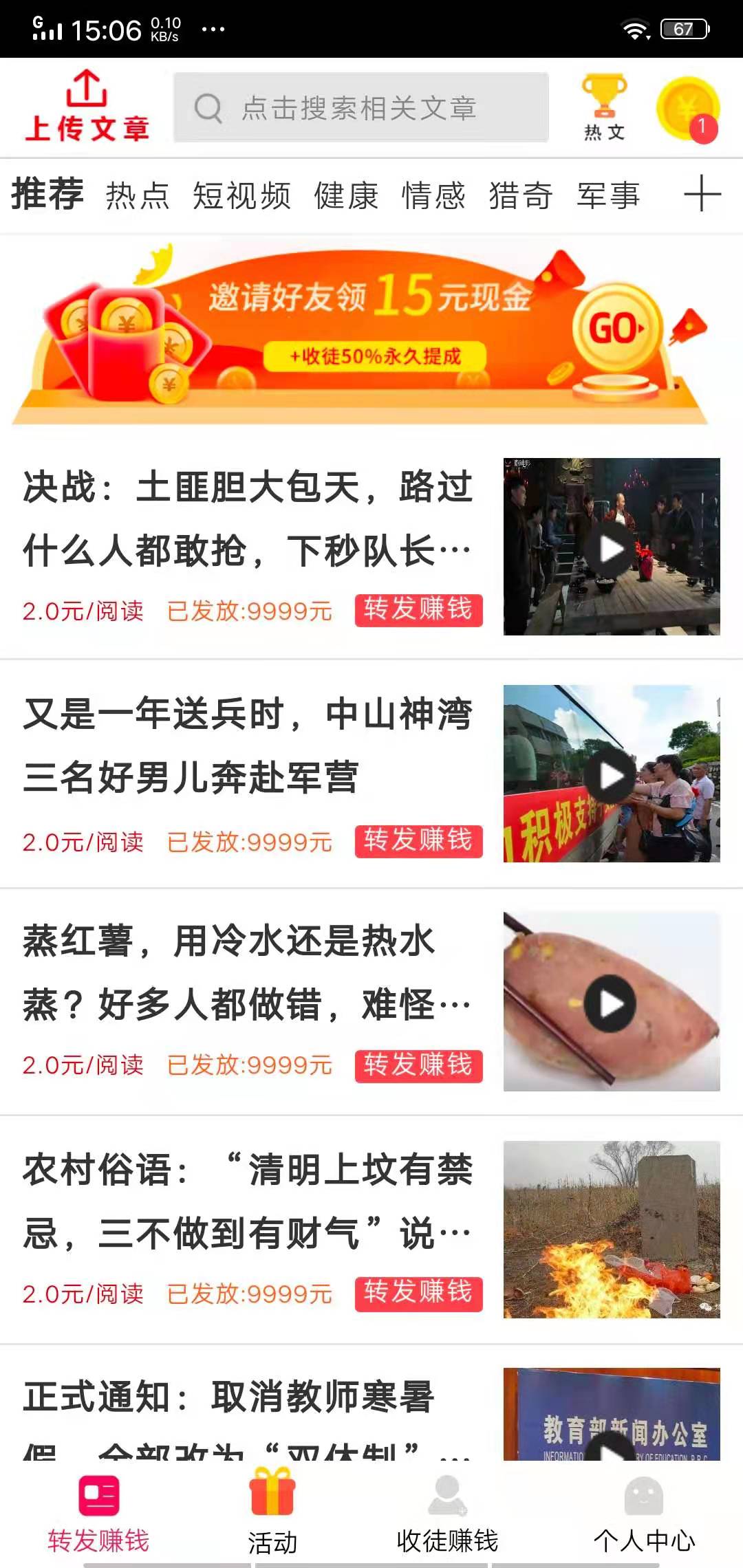Tap the + to add more channels
Viewport: 743px width, 1568px height.
click(703, 196)
